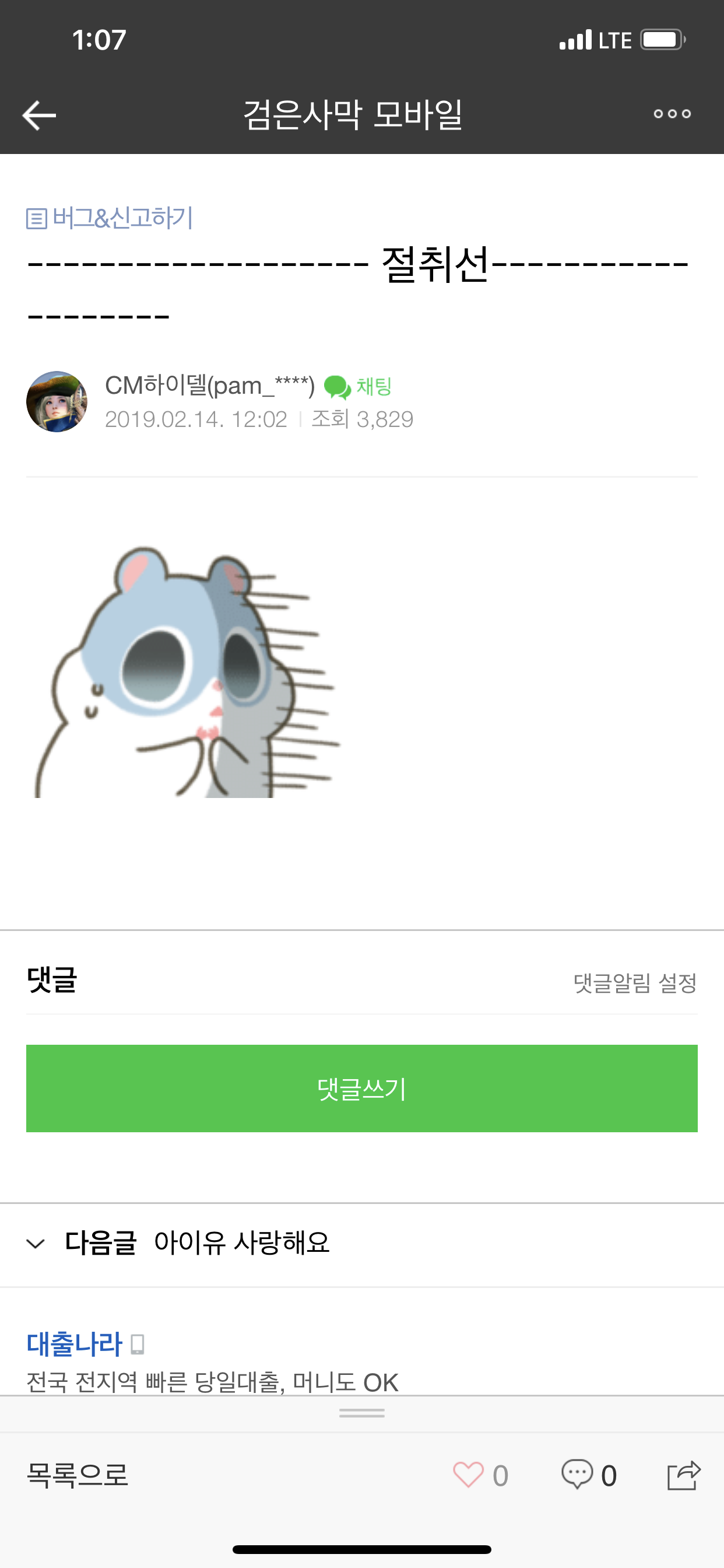Open the comments bubble icon

click(x=576, y=1475)
